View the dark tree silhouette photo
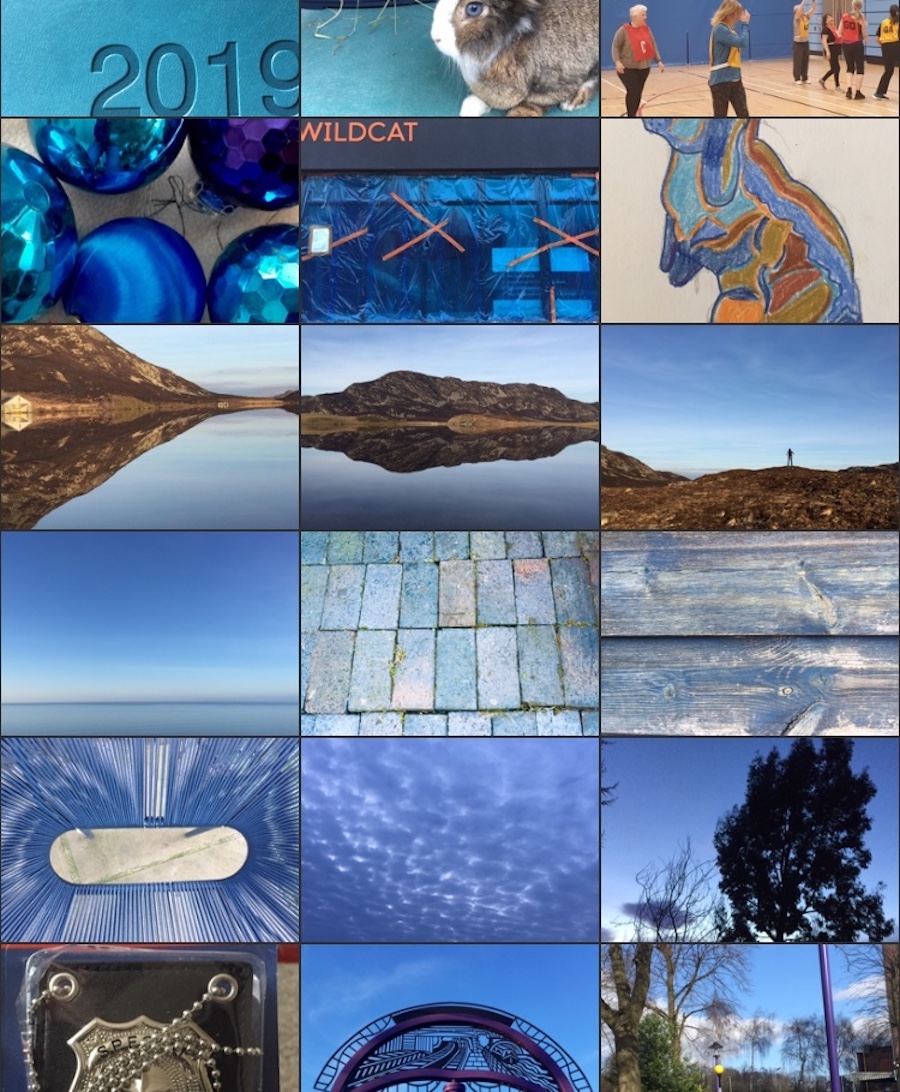The image size is (900, 1092). click(750, 840)
